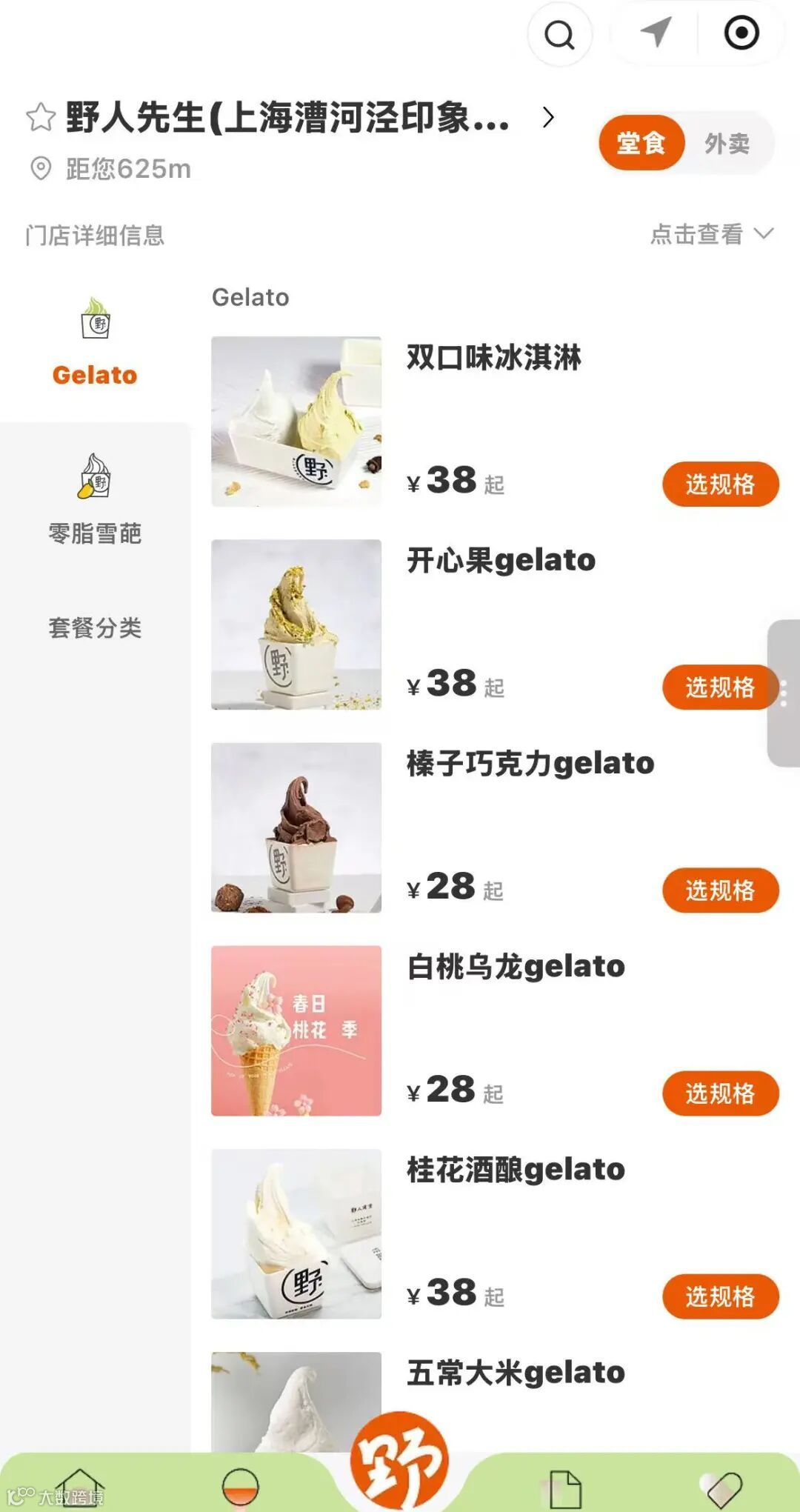This screenshot has width=800, height=1512.
Task: Tap 选规格 for 开心果gelato
Action: pyautogui.click(x=720, y=687)
